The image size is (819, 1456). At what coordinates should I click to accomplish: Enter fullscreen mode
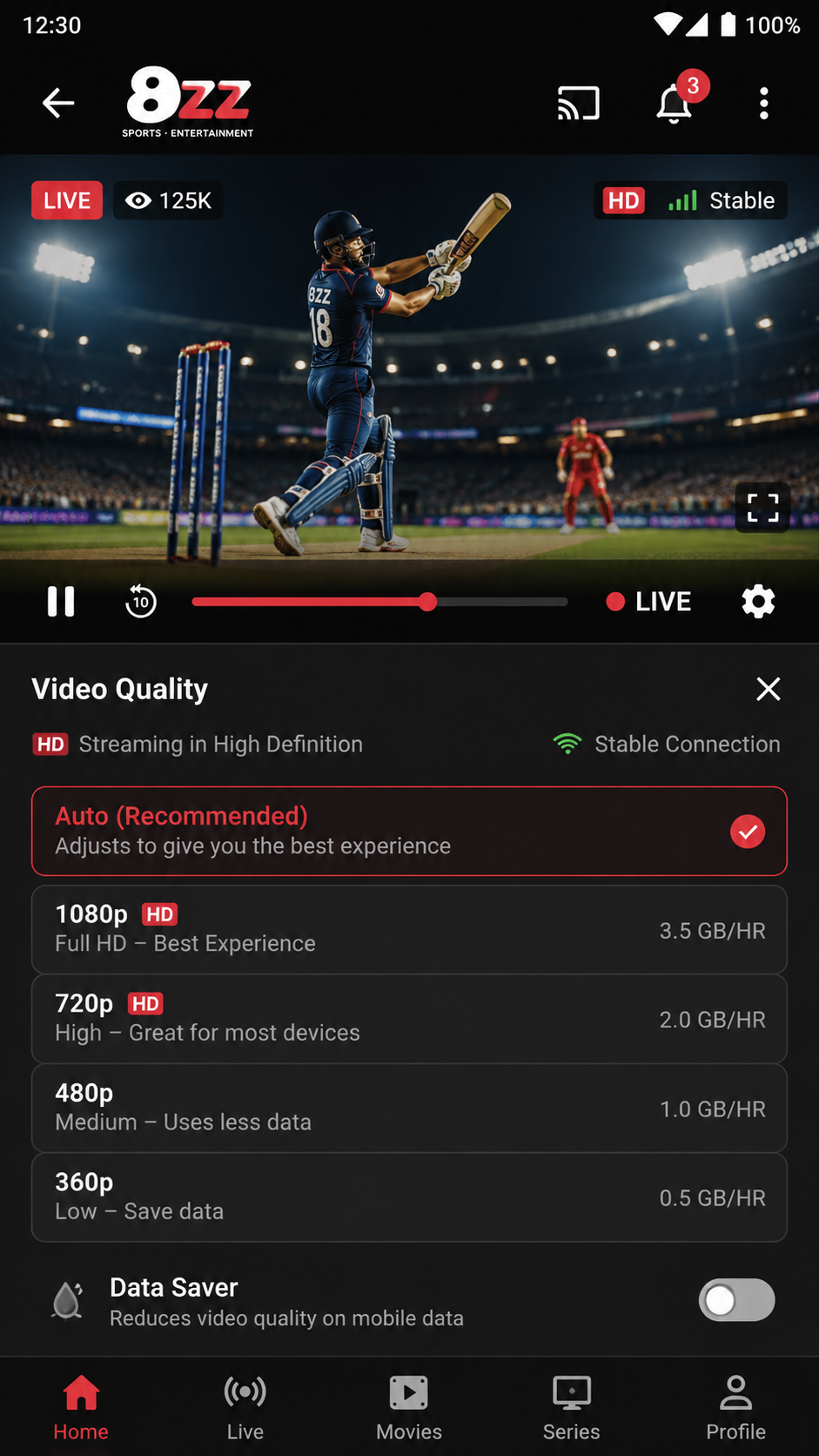(762, 507)
